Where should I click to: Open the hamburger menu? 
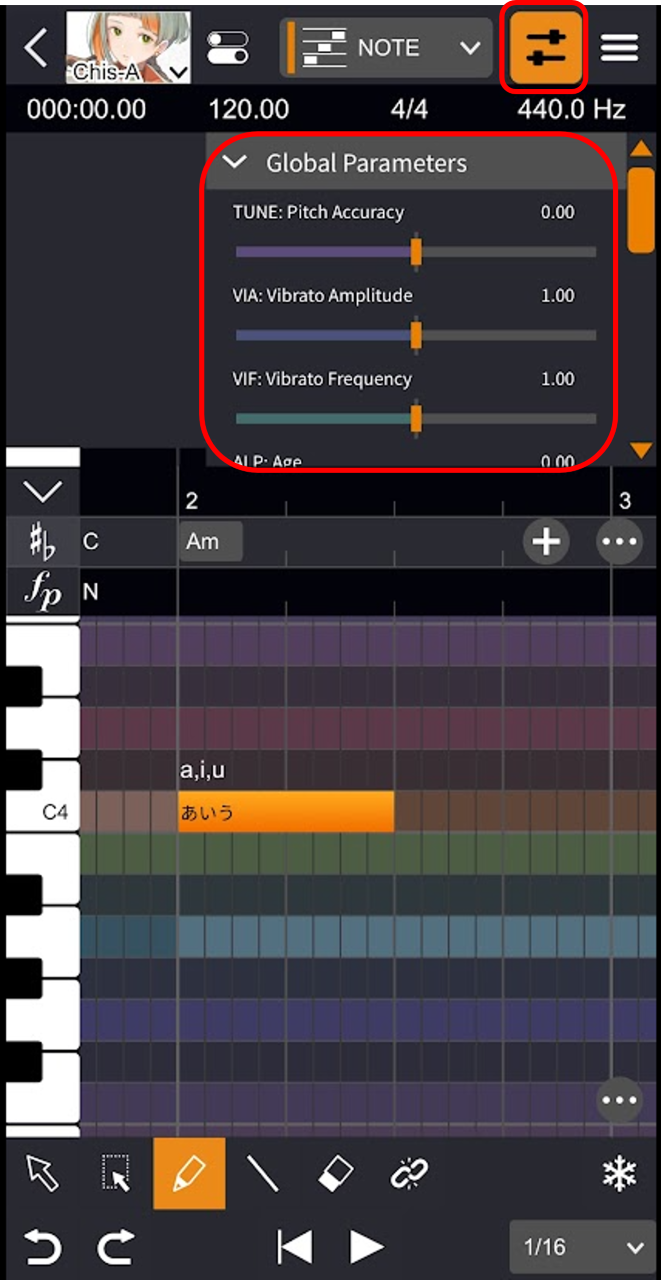[620, 47]
